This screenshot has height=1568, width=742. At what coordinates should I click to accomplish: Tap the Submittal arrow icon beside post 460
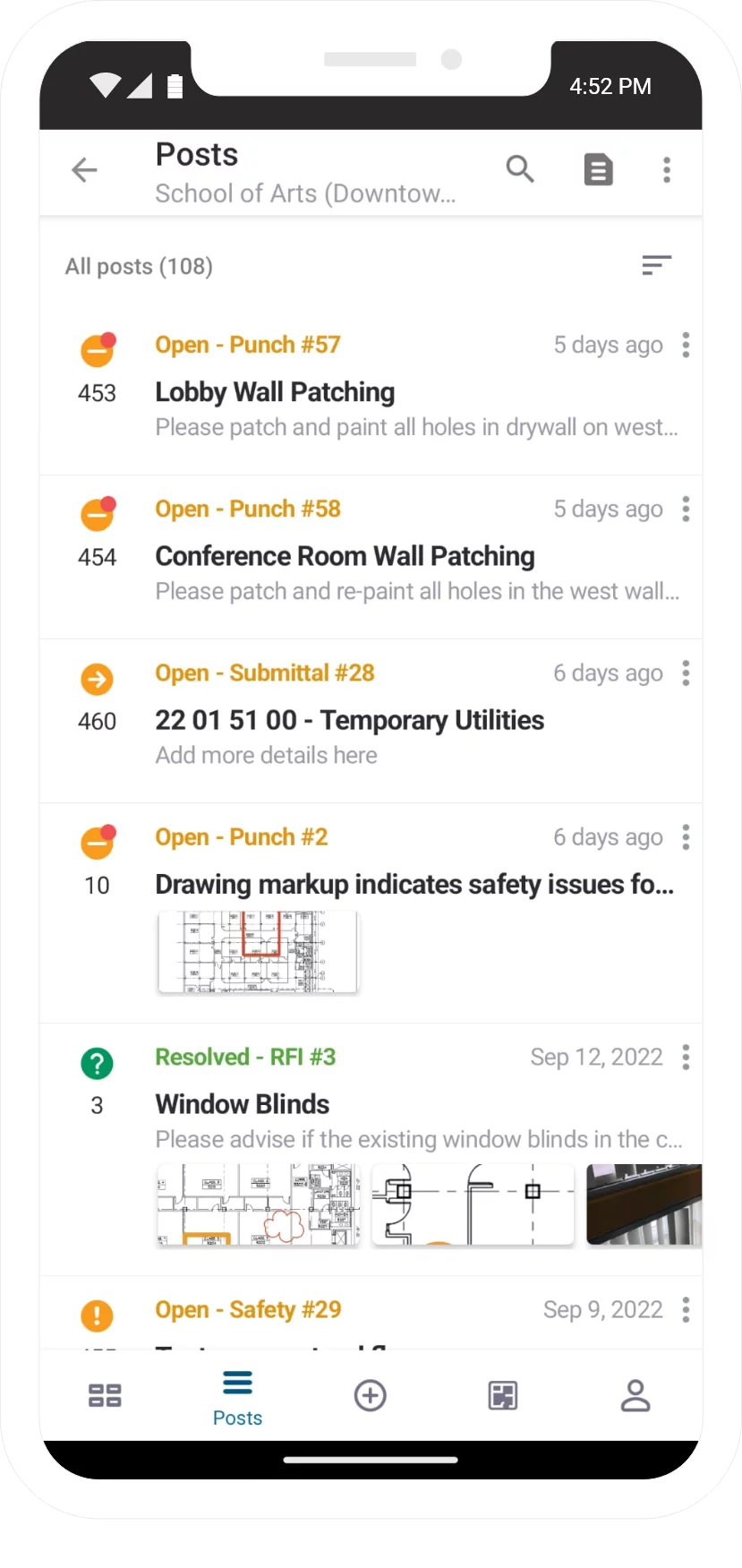click(x=97, y=679)
